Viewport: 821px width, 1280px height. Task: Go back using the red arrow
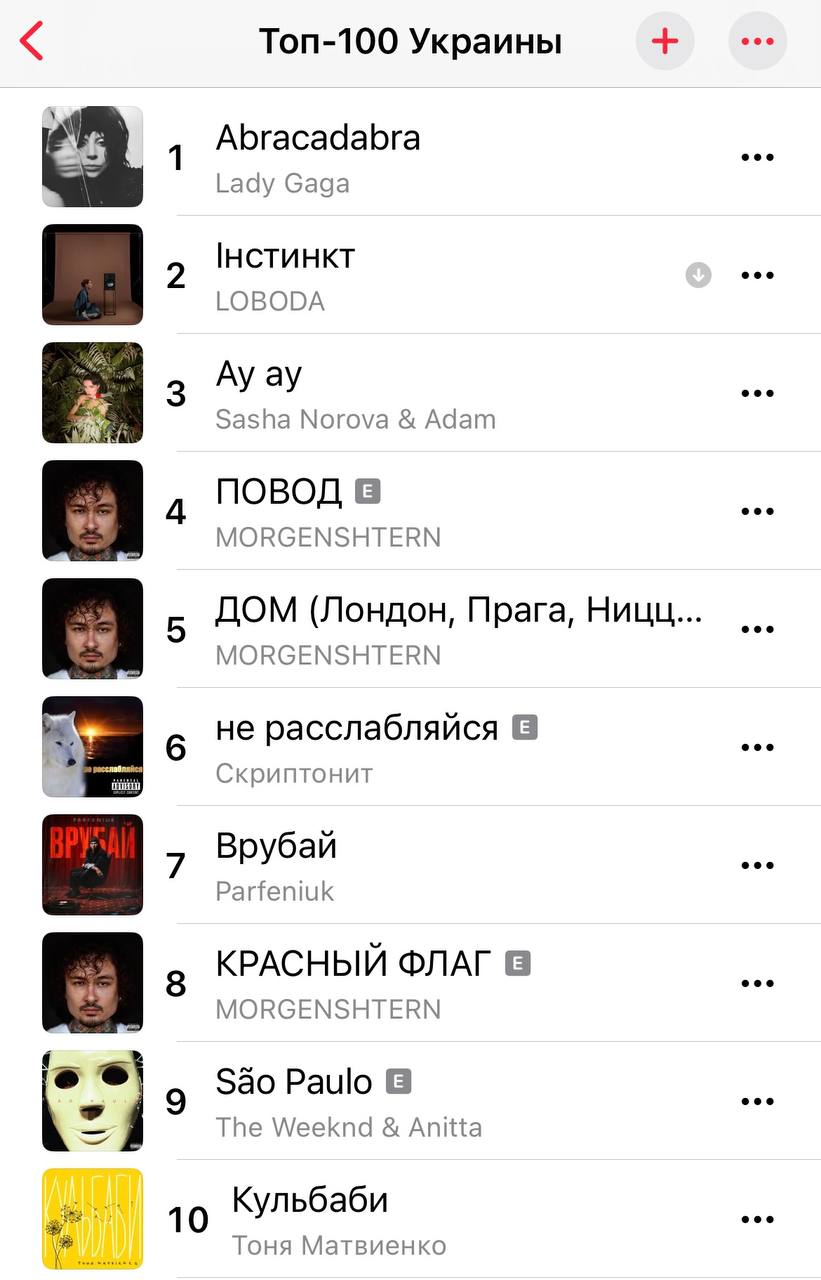pos(33,42)
